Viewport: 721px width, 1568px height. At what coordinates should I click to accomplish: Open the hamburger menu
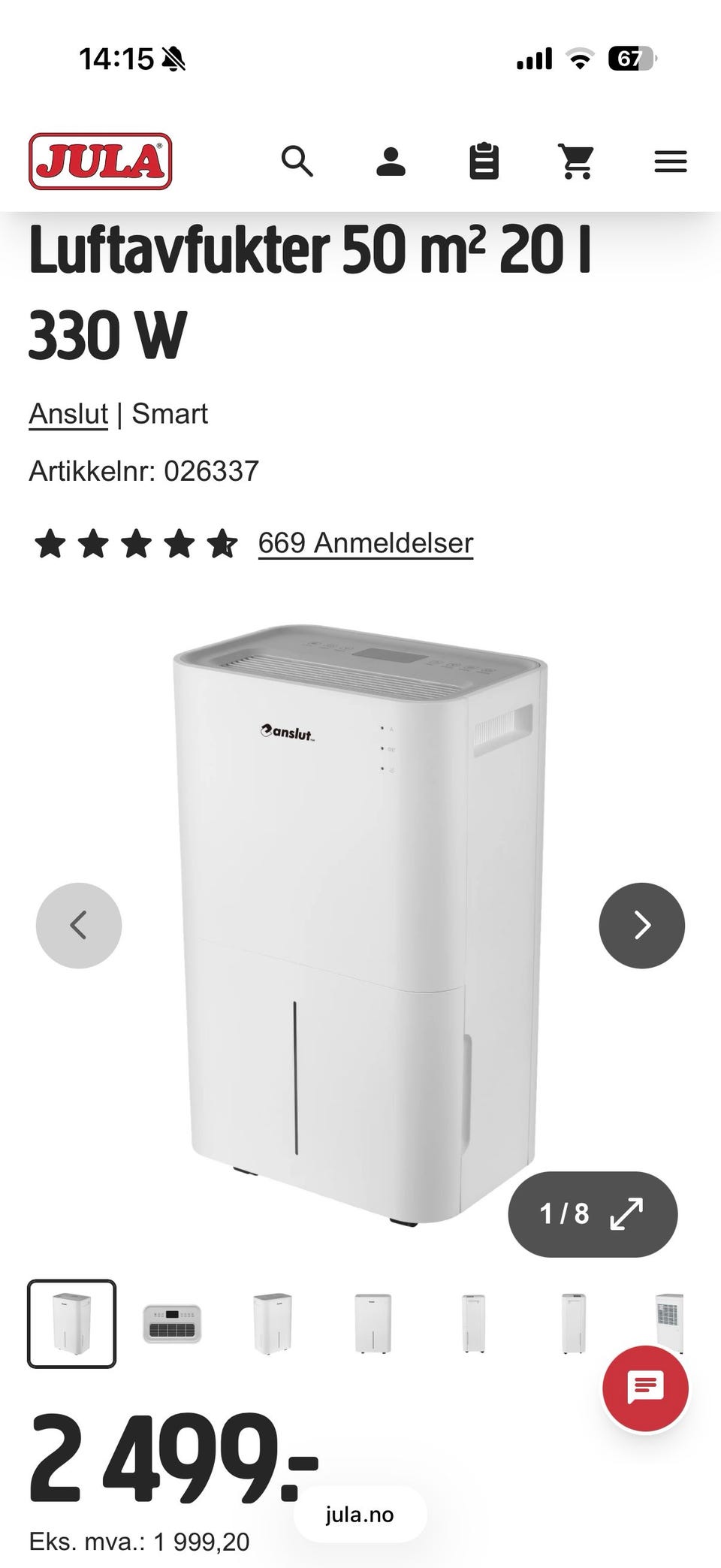[671, 162]
